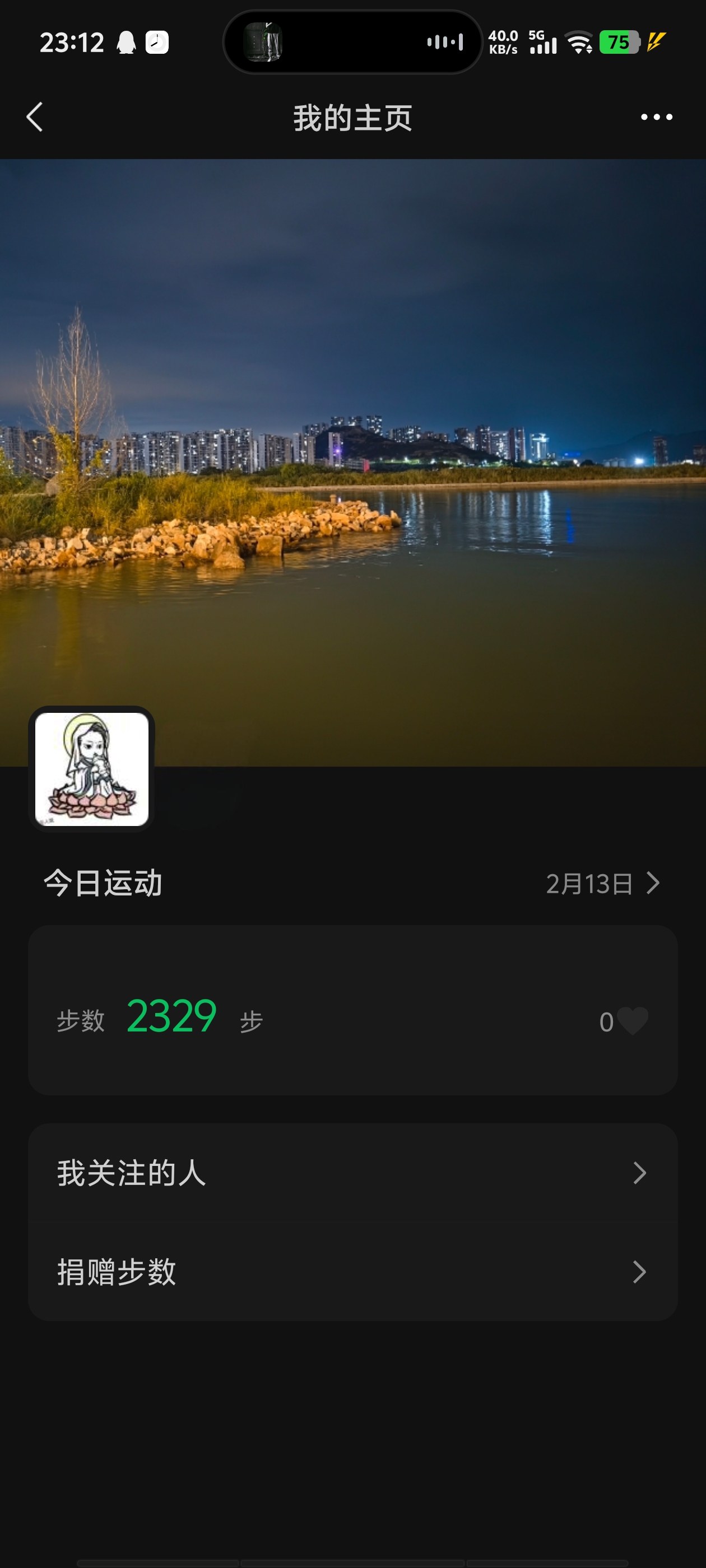
Task: Open 我关注的人 list
Action: point(352,1172)
